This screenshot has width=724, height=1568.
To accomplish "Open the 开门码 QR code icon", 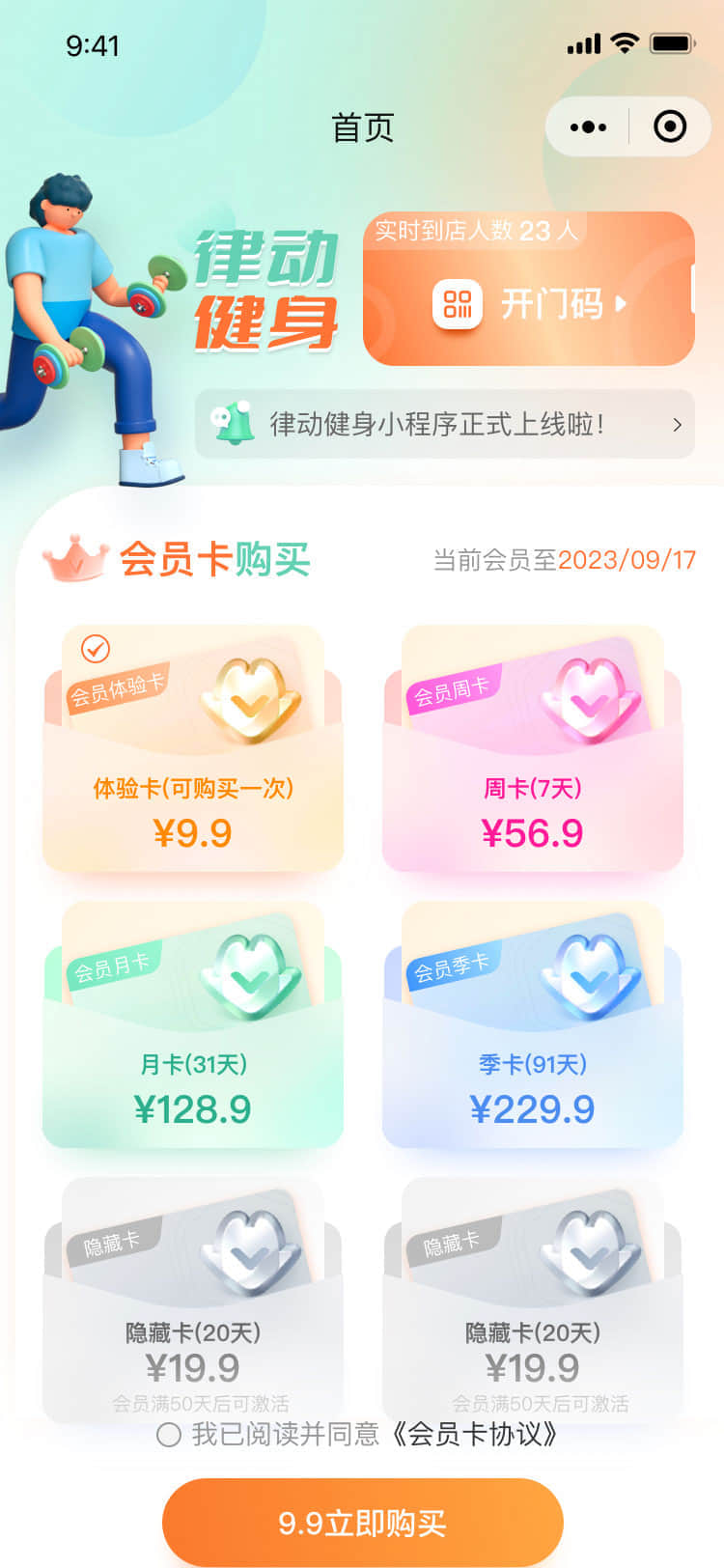I will coord(456,305).
